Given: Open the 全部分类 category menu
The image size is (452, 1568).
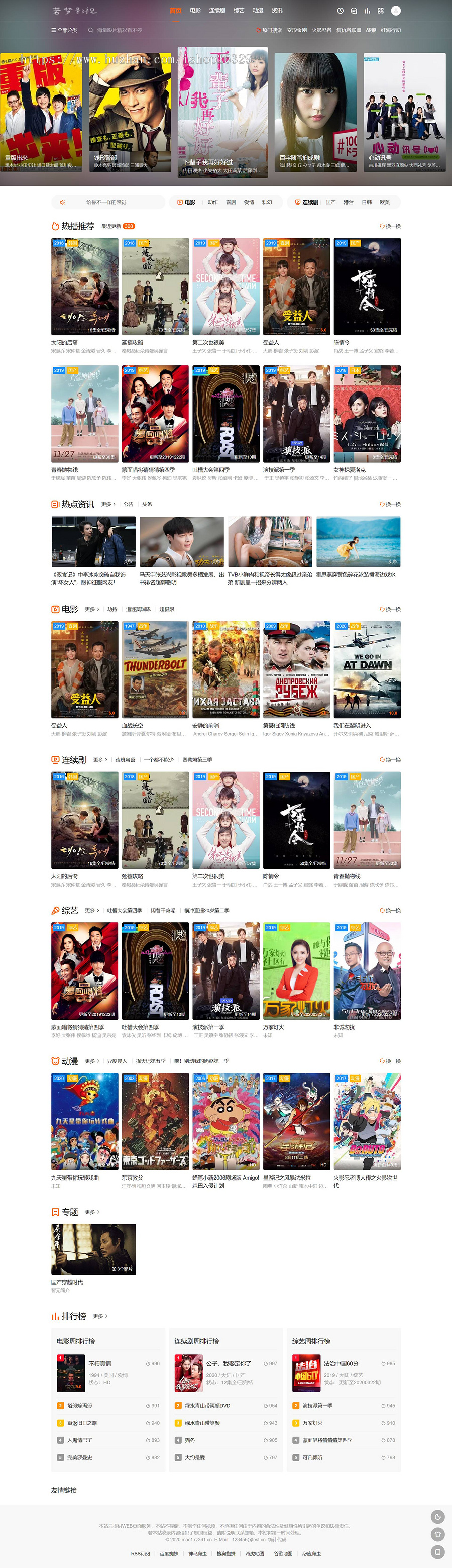Looking at the screenshot, I should (x=64, y=30).
